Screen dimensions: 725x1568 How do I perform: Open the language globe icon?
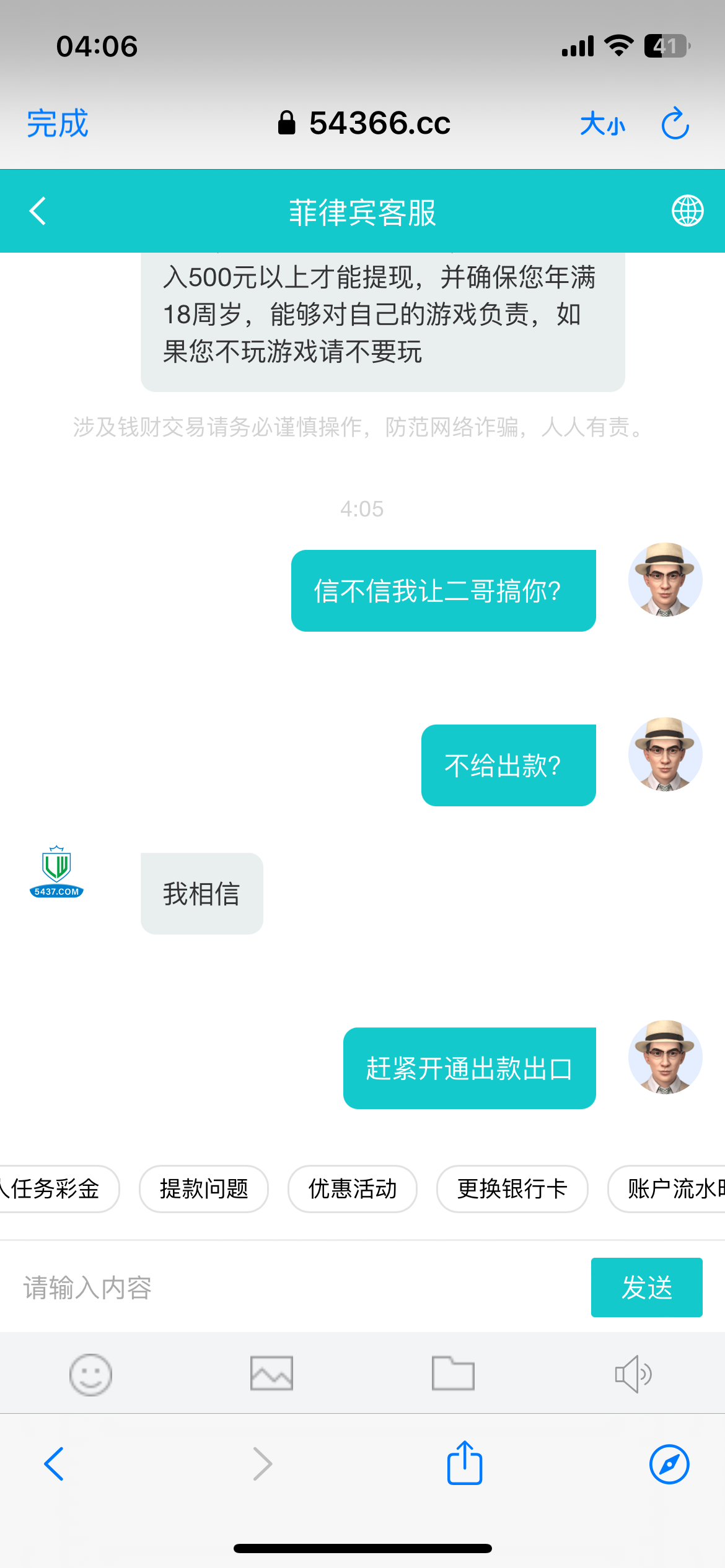[x=687, y=211]
